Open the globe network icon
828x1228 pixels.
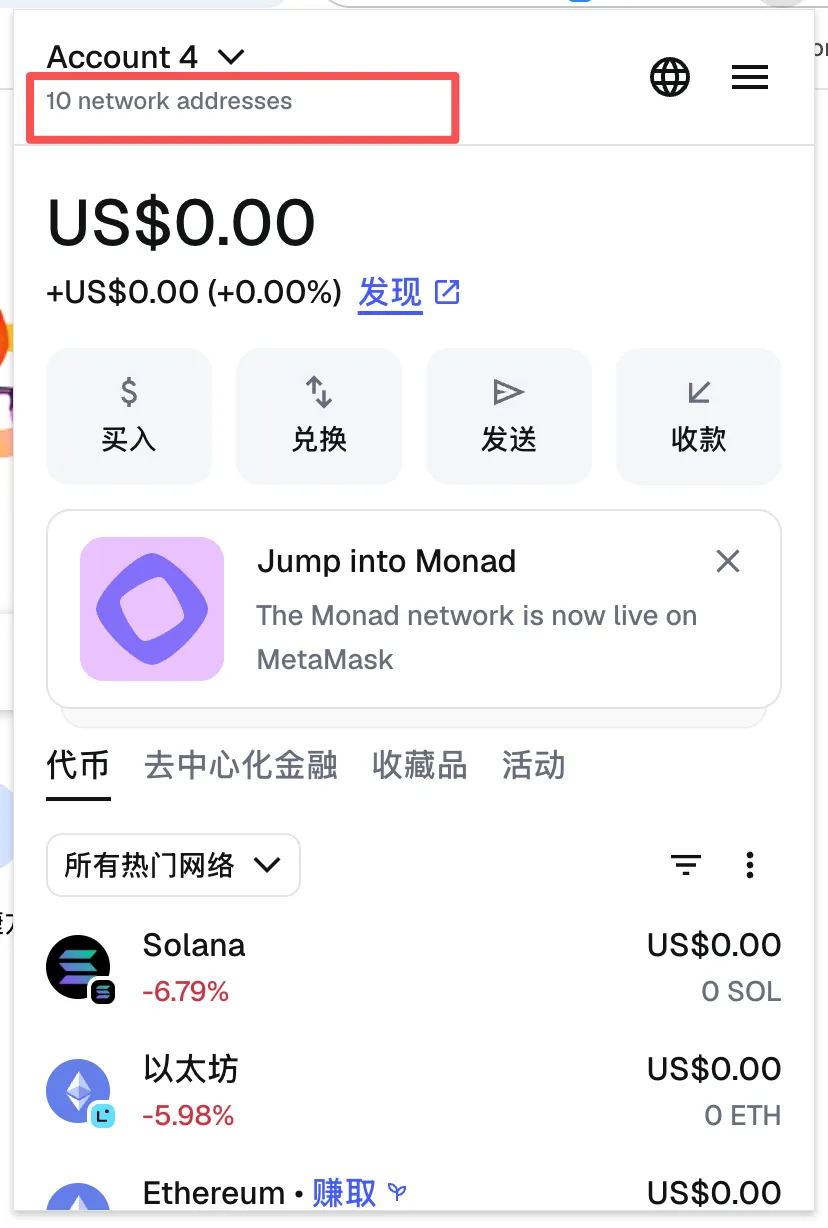tap(670, 77)
